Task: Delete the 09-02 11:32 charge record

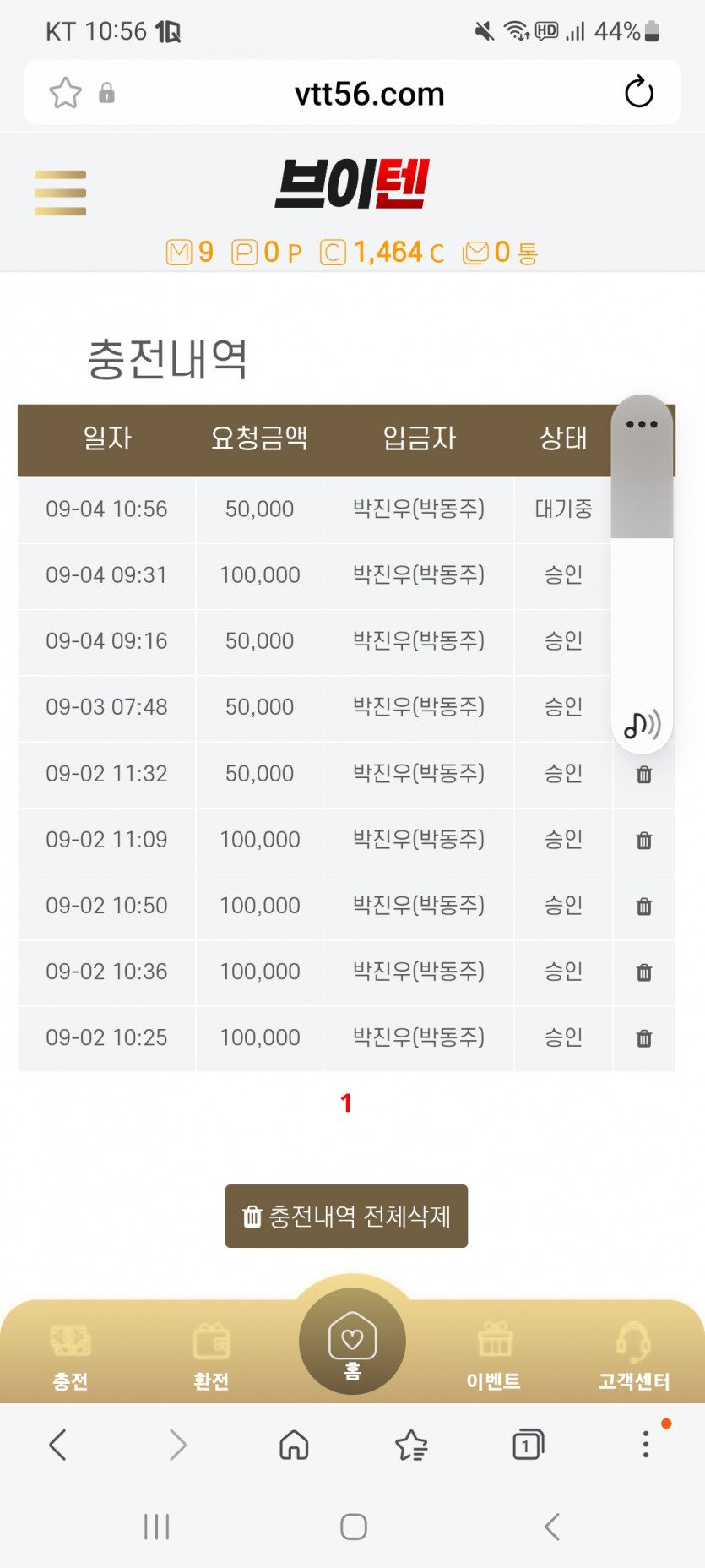Action: (x=644, y=774)
